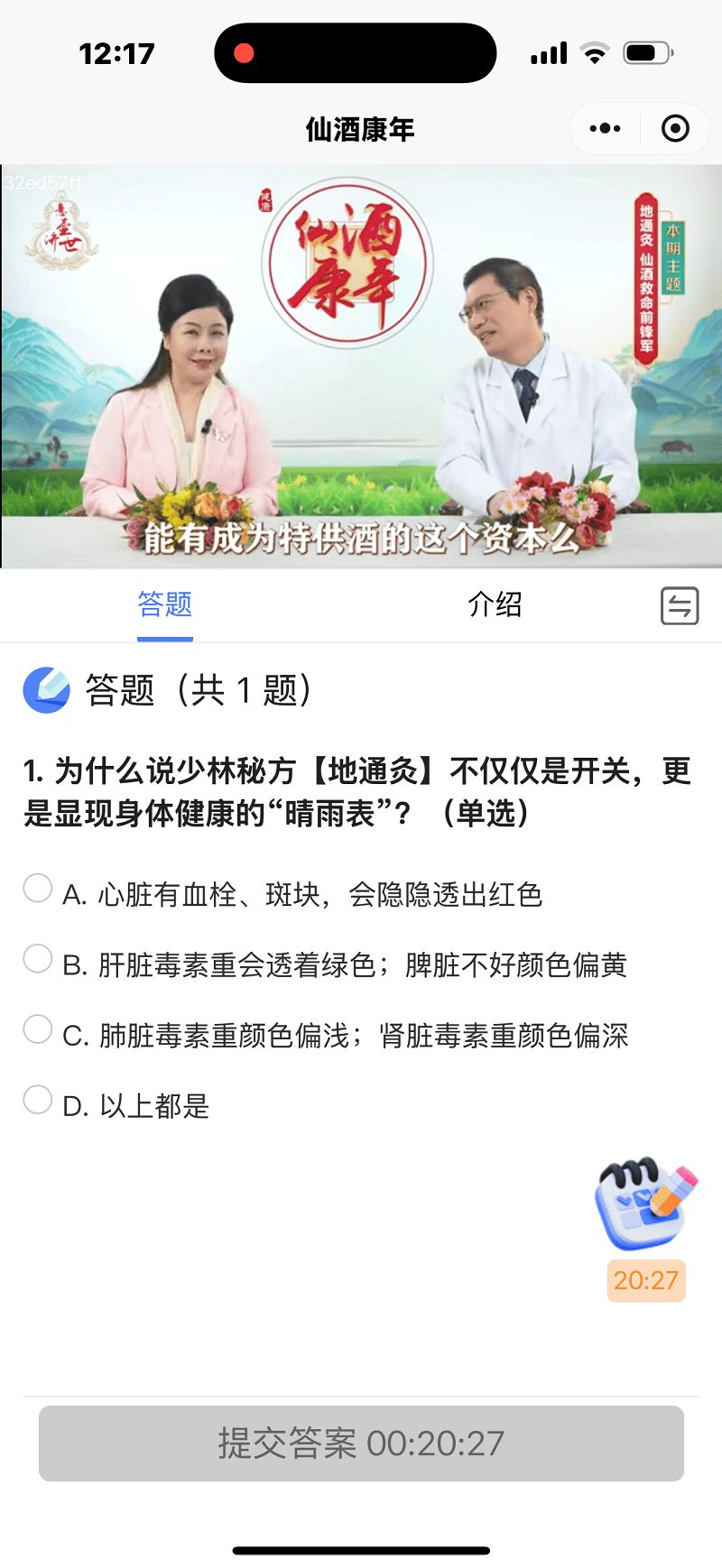Click the Wi-Fi icon in status bar

[595, 52]
